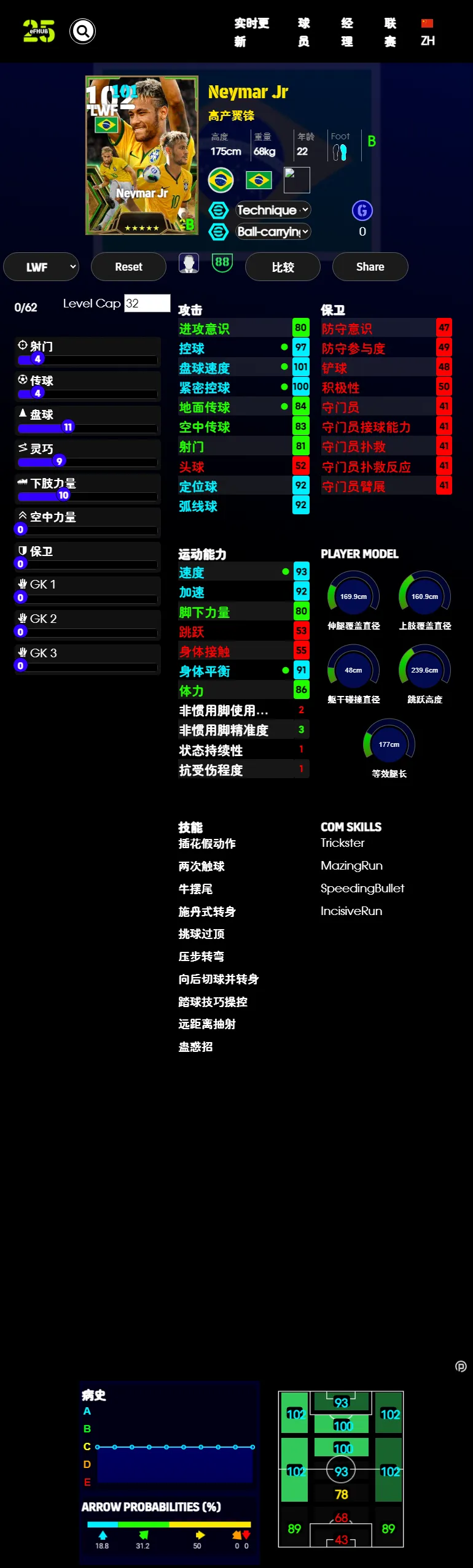The width and height of the screenshot is (473, 1568).
Task: Tap the 比较 compare button
Action: coord(283,267)
